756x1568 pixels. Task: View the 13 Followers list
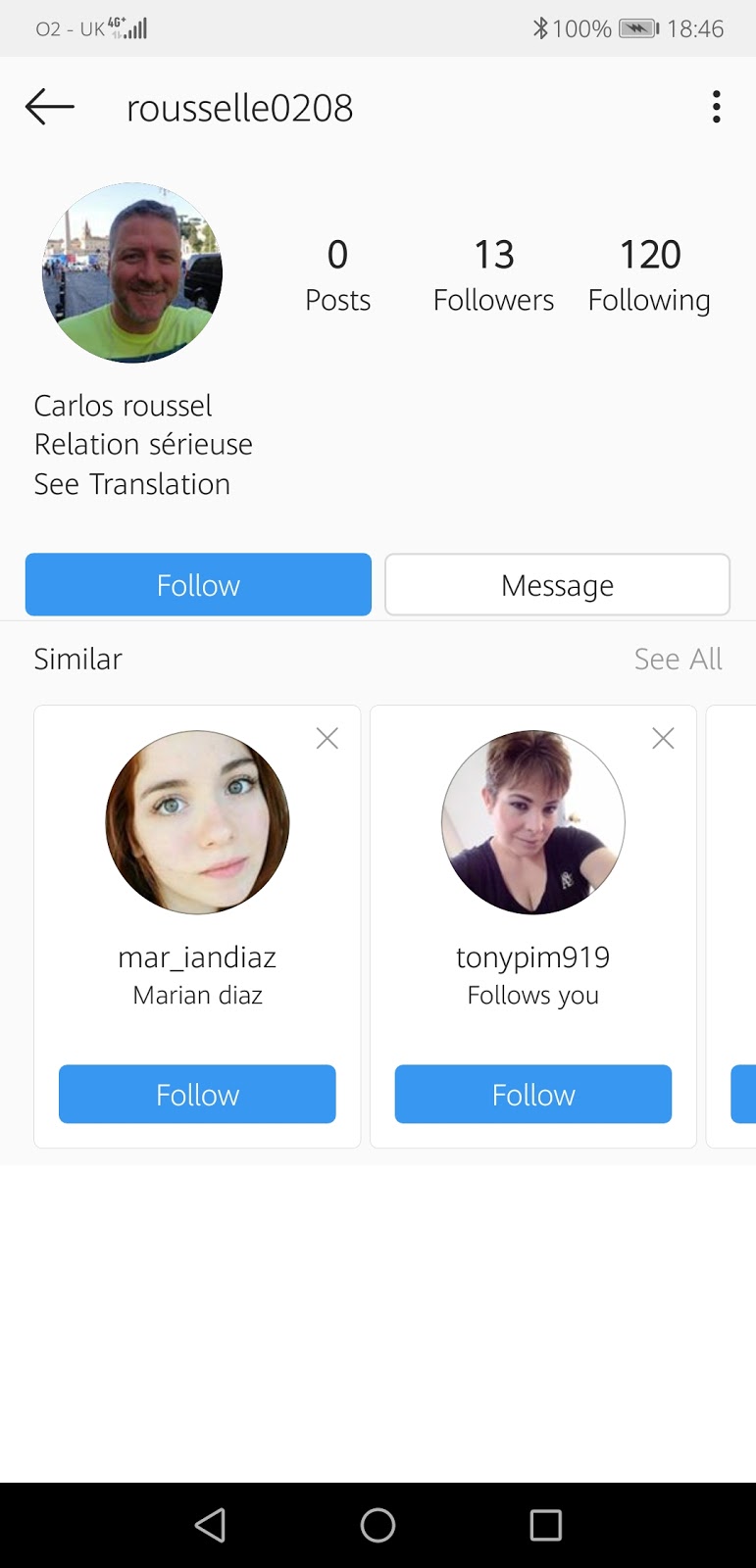[x=493, y=275]
